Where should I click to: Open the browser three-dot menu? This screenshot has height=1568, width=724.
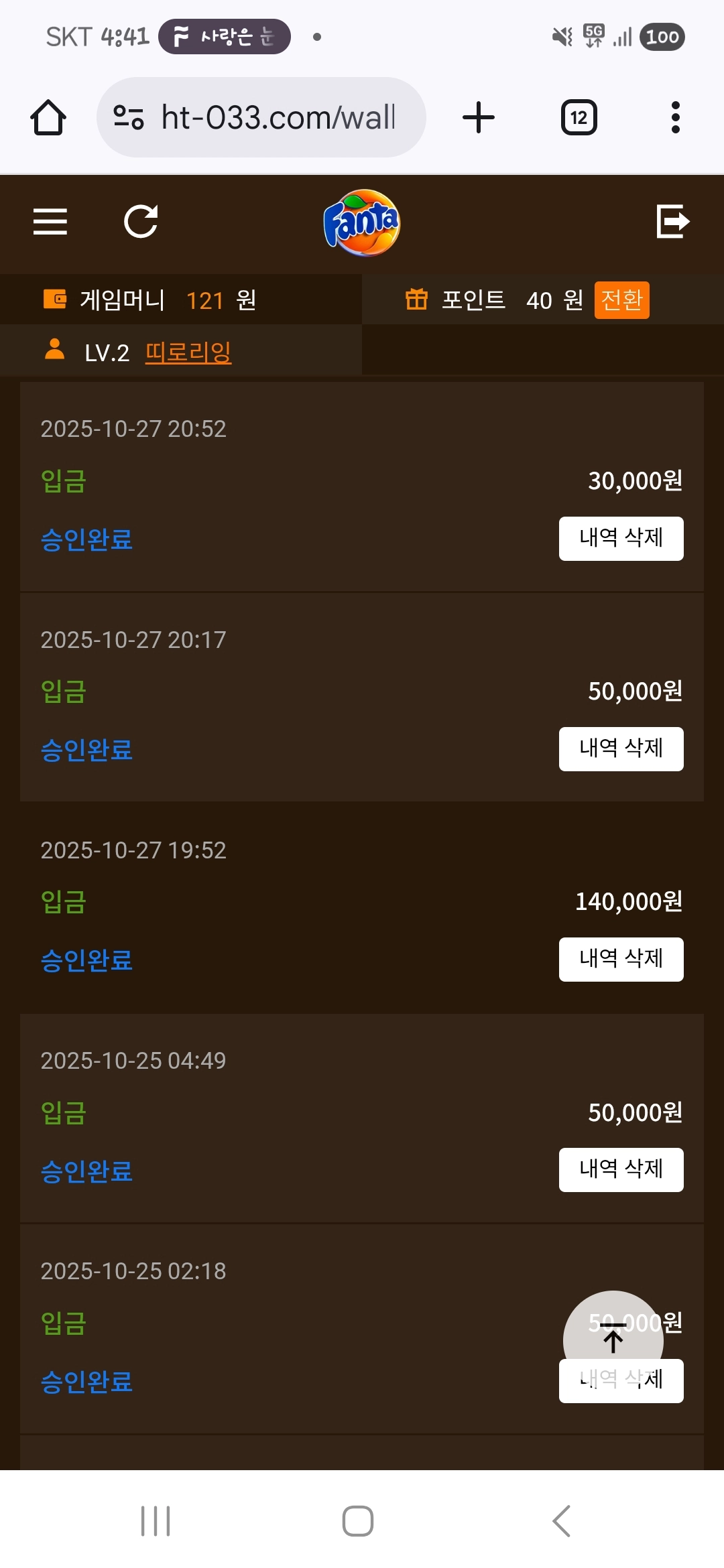(675, 117)
